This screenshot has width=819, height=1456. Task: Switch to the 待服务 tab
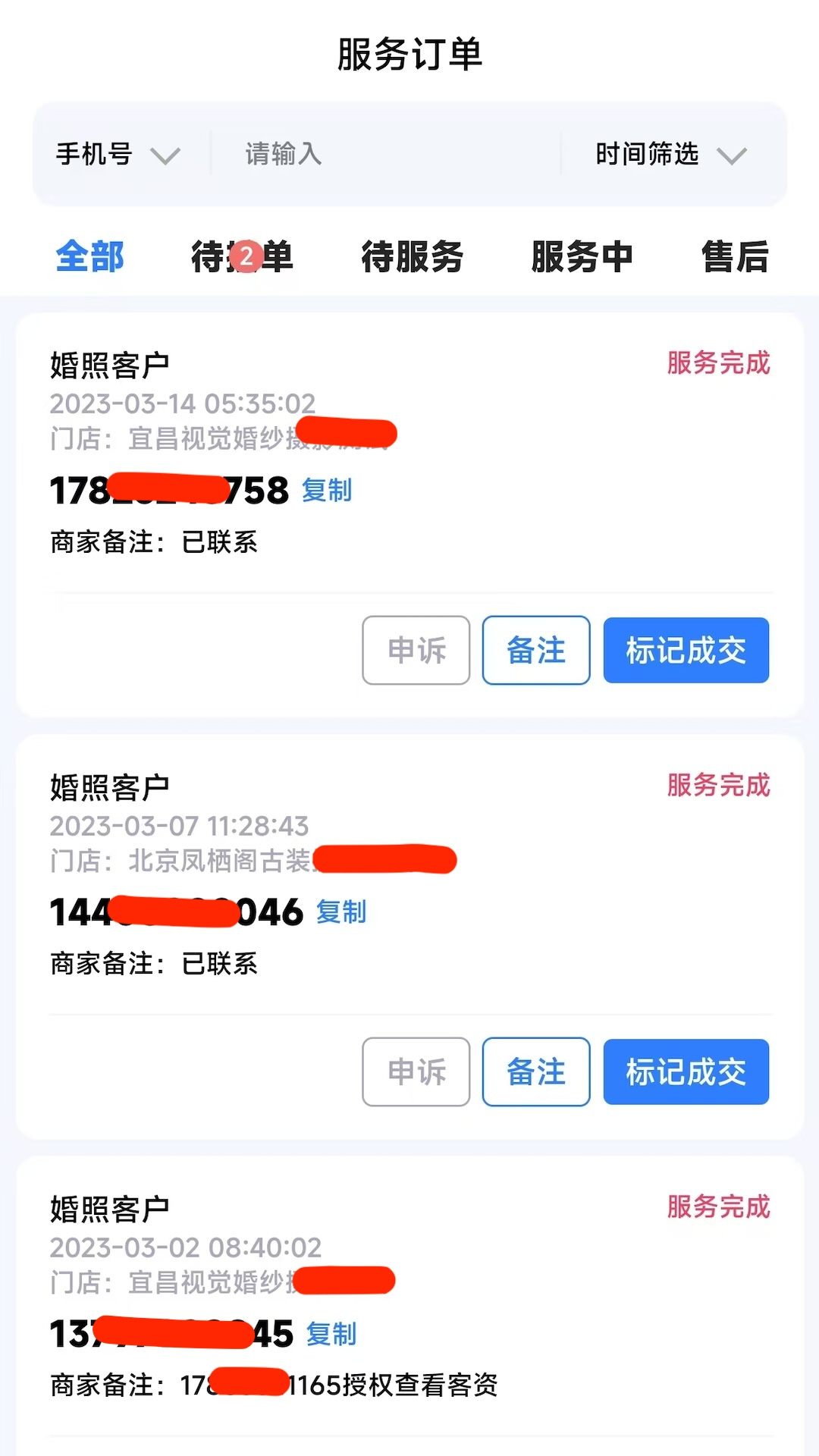coord(412,256)
